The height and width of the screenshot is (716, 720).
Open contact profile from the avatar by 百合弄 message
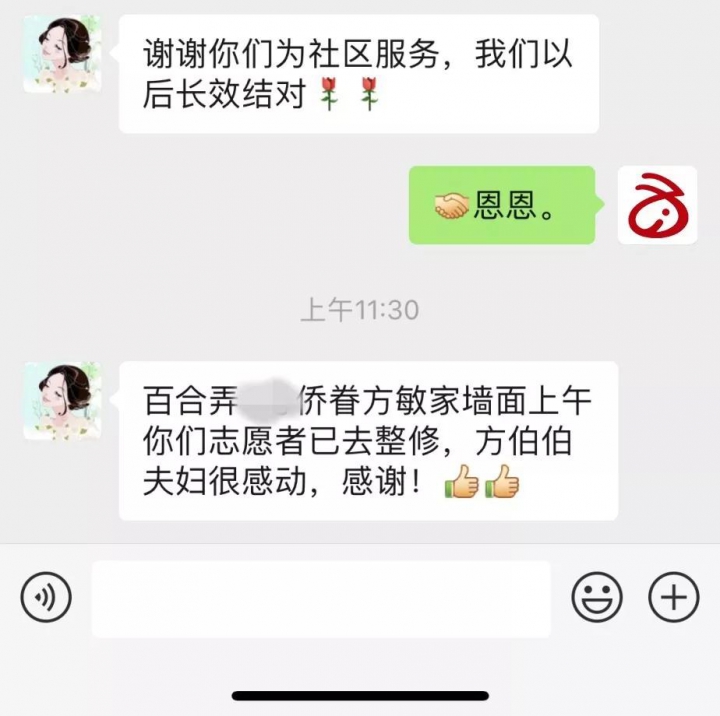coord(62,401)
